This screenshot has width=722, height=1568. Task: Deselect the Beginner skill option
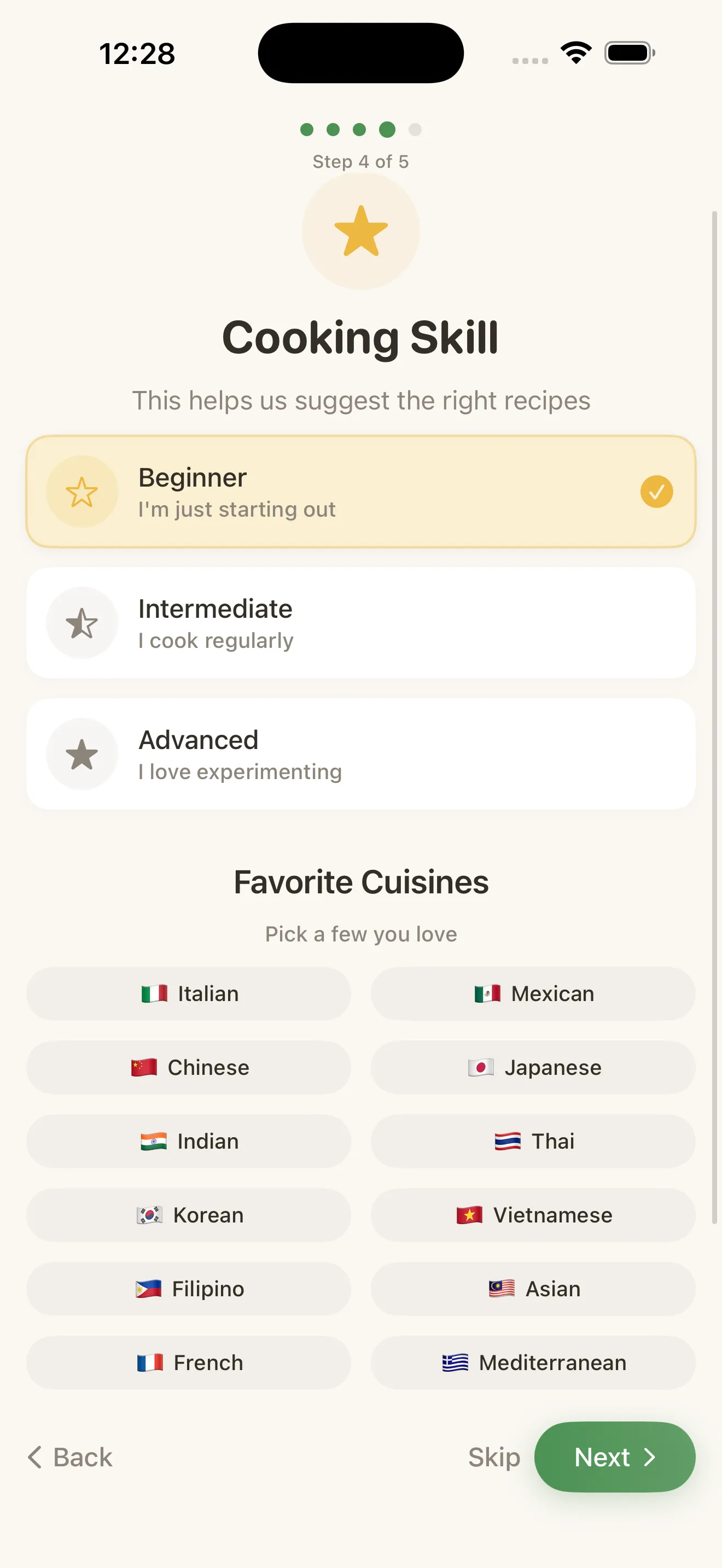pos(360,492)
